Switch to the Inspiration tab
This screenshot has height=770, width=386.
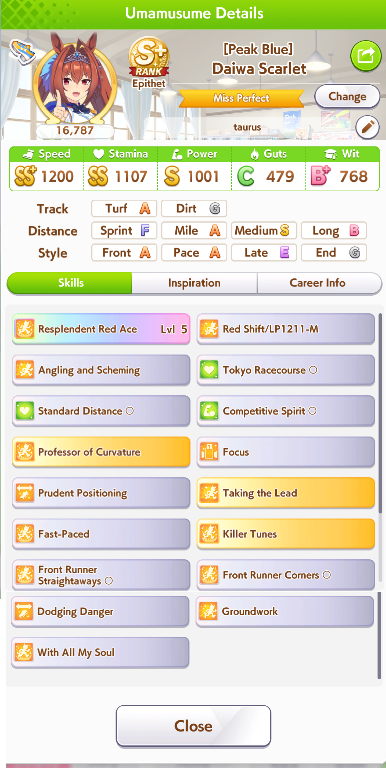click(x=194, y=283)
